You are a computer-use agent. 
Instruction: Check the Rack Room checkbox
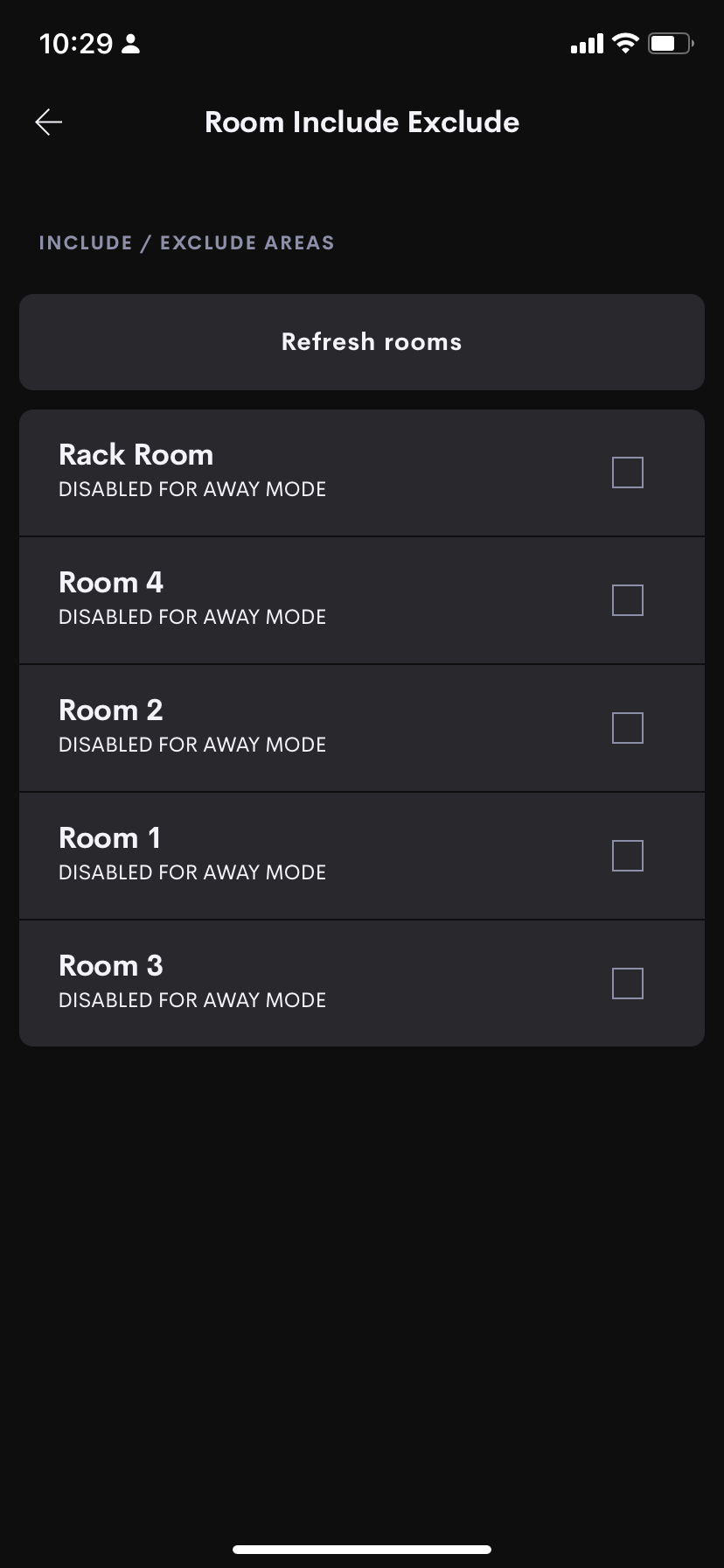(x=628, y=472)
